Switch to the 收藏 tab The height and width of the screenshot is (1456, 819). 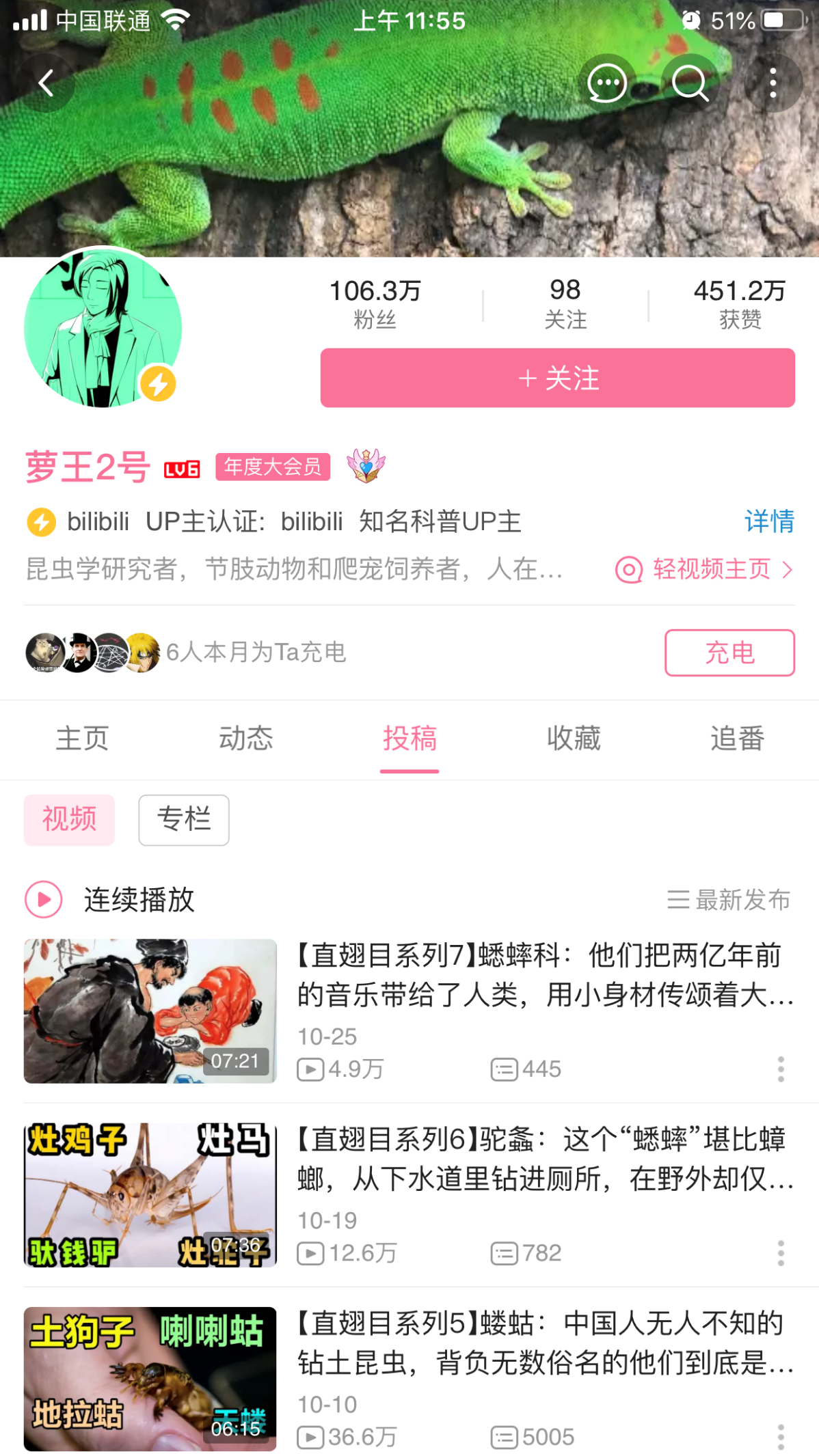573,739
